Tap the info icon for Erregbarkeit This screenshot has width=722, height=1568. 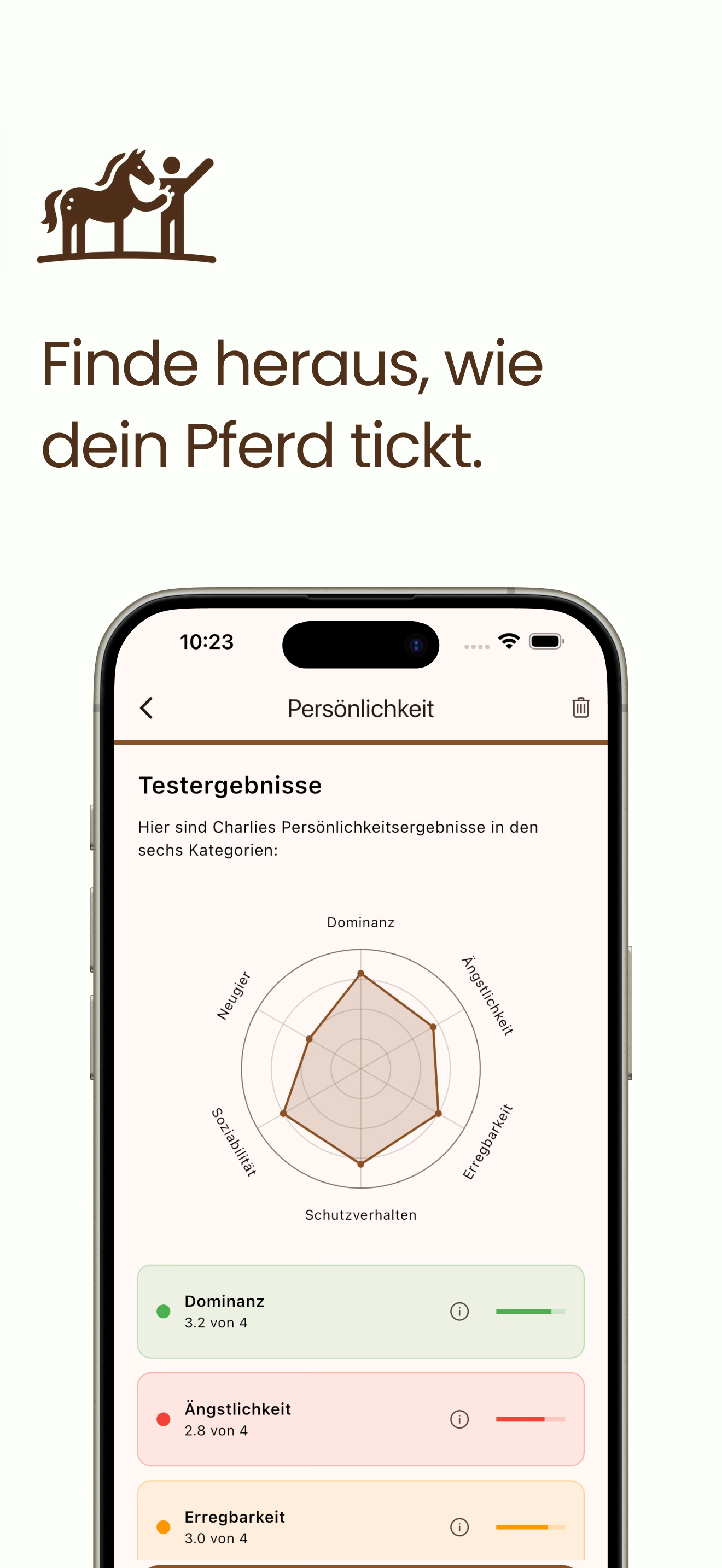click(x=459, y=1526)
